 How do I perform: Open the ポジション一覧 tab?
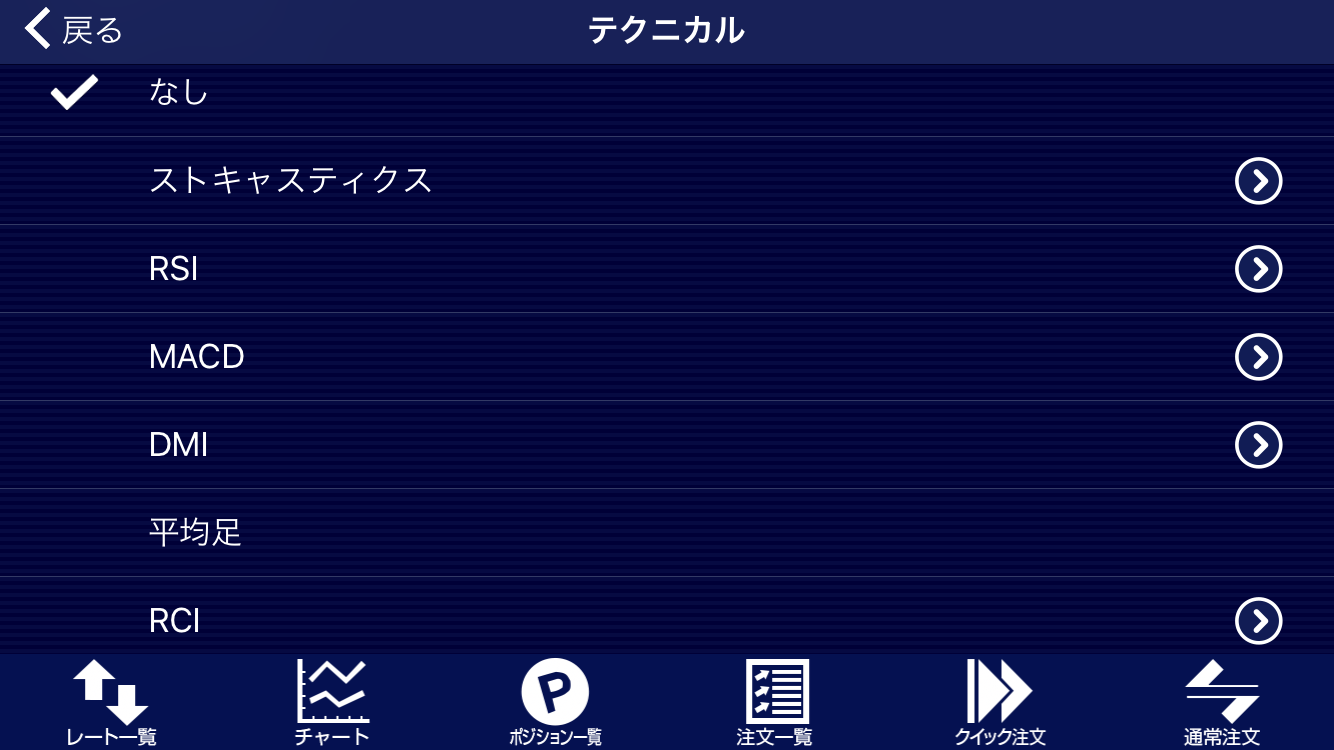pos(555,704)
